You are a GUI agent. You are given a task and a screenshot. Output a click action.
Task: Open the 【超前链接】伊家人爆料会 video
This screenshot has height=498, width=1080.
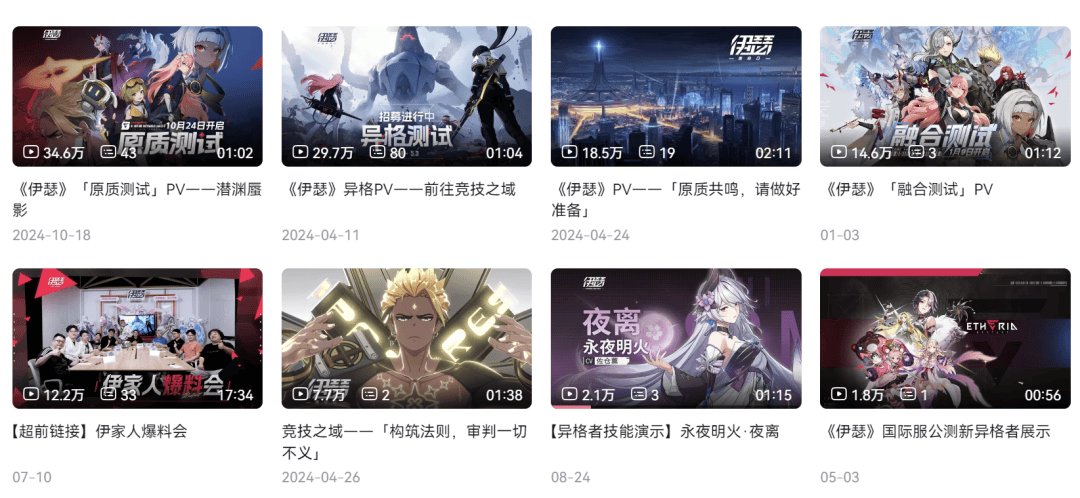(x=137, y=338)
